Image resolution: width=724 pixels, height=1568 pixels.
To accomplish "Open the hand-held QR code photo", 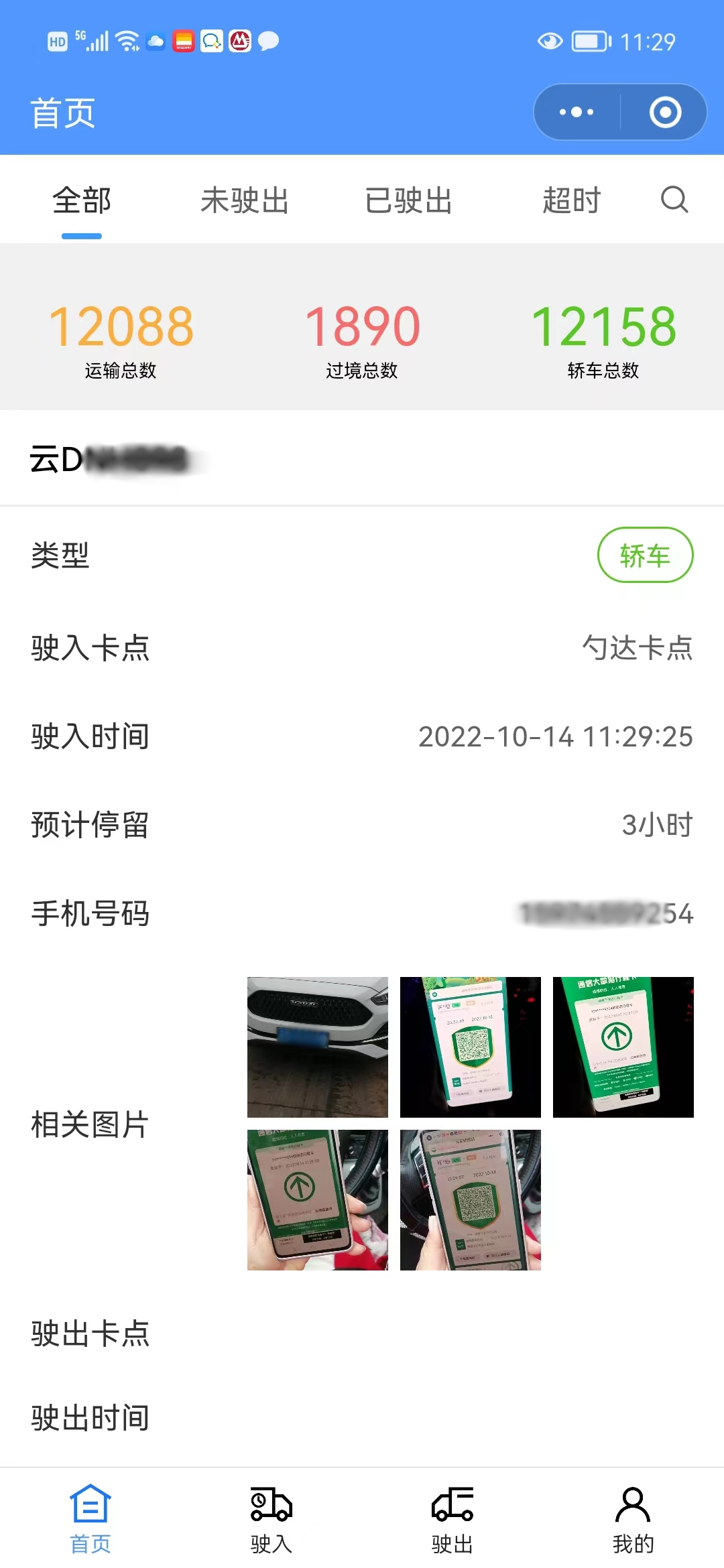I will [x=470, y=1199].
